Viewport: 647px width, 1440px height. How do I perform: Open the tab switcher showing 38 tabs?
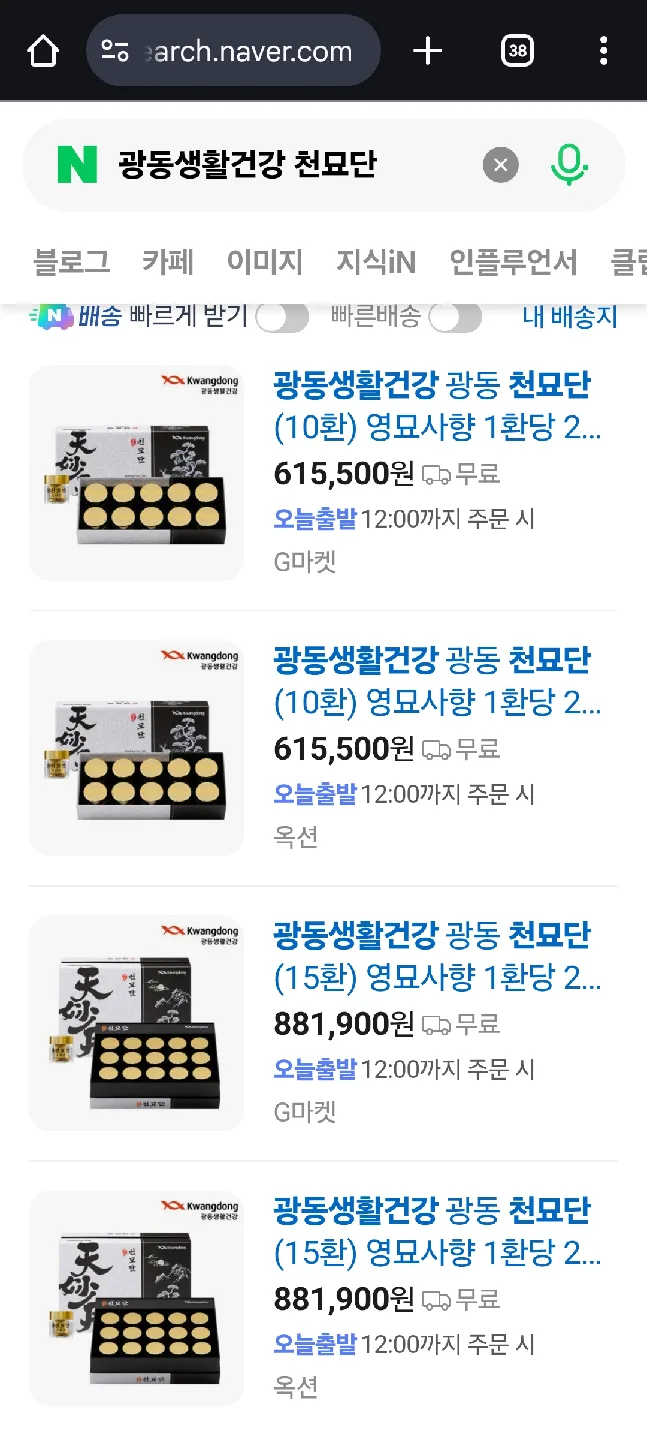tap(517, 51)
